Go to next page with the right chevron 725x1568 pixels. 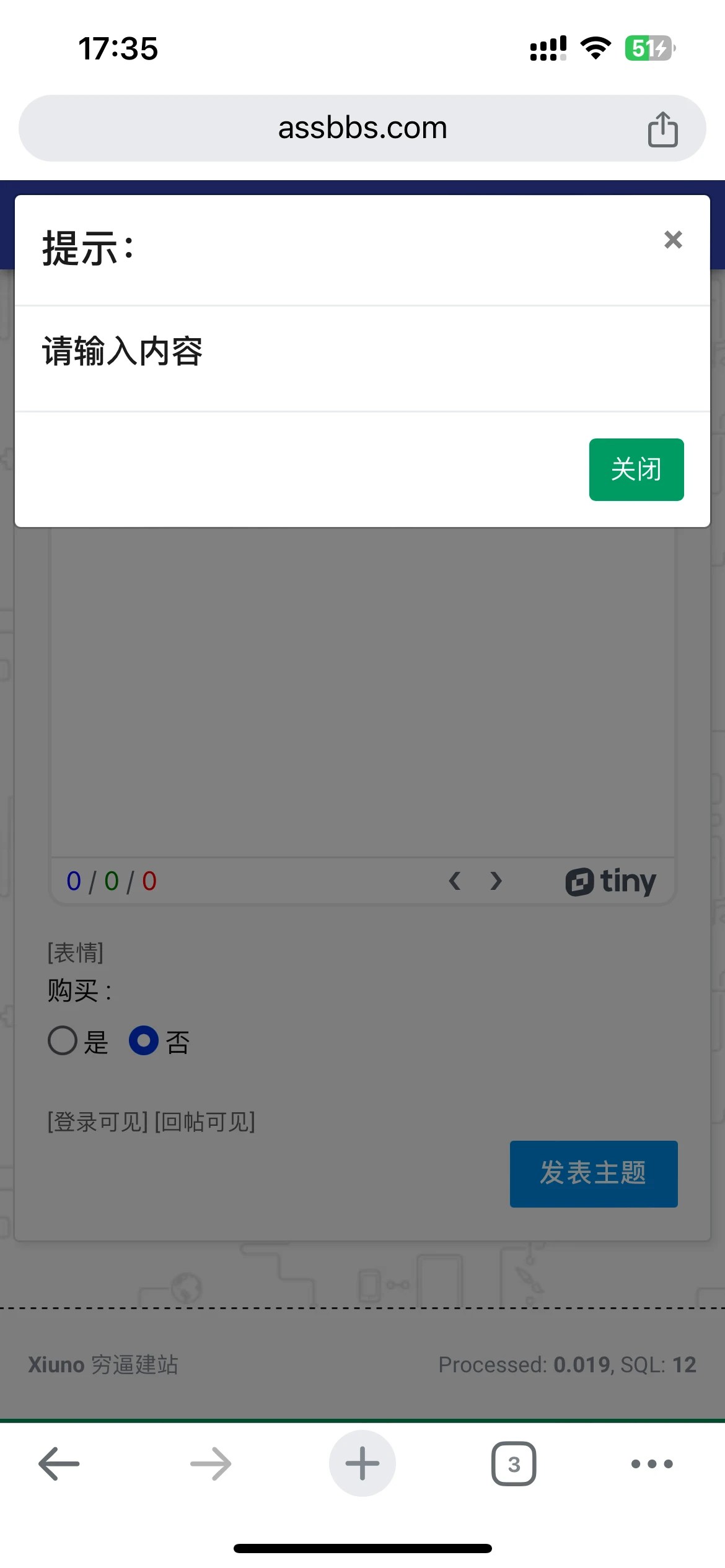click(495, 881)
